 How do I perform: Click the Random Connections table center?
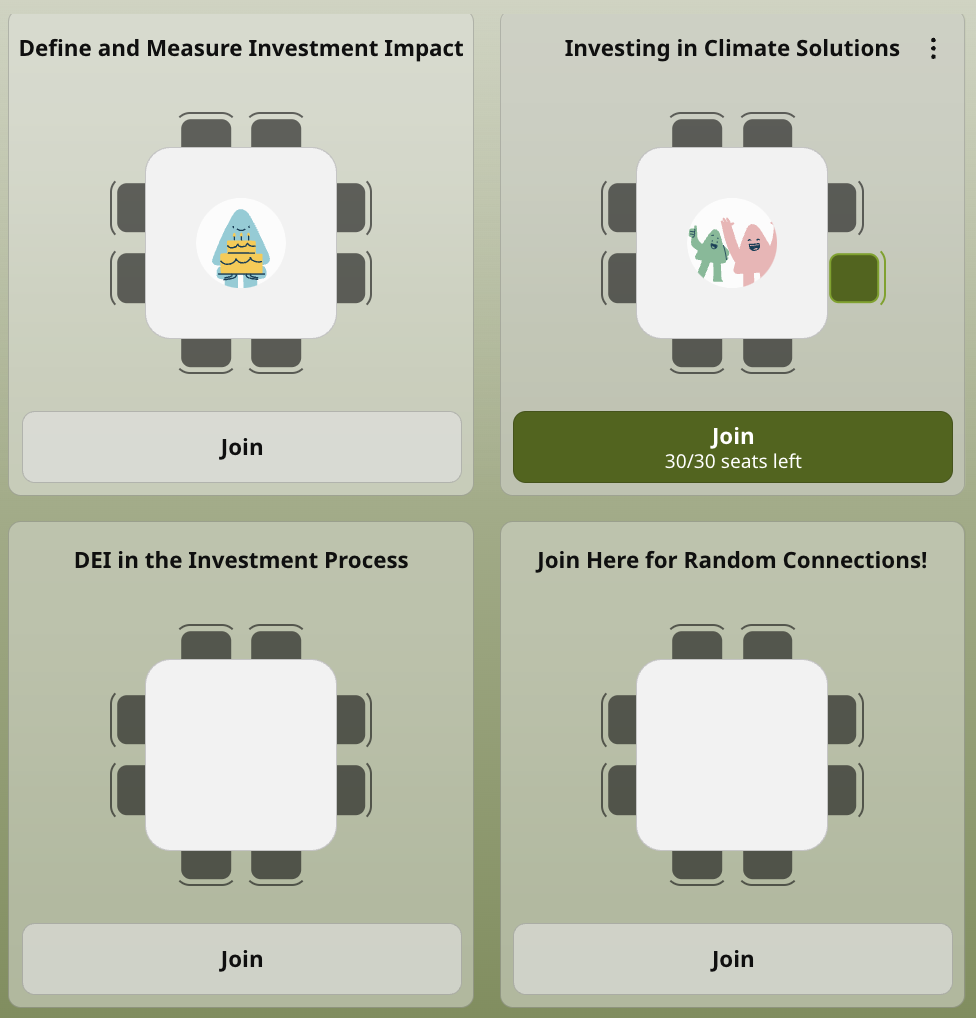tap(732, 755)
